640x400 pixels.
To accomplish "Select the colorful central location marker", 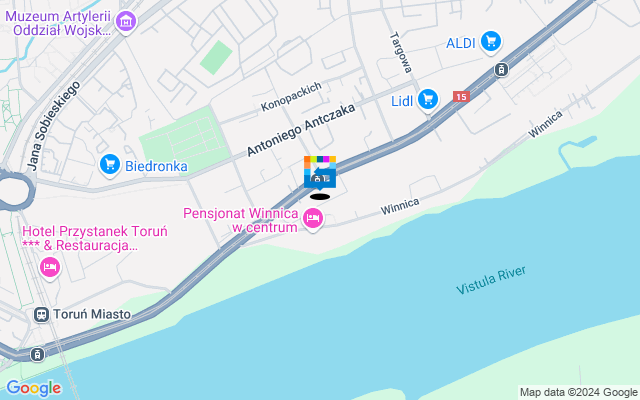I will click(x=320, y=172).
